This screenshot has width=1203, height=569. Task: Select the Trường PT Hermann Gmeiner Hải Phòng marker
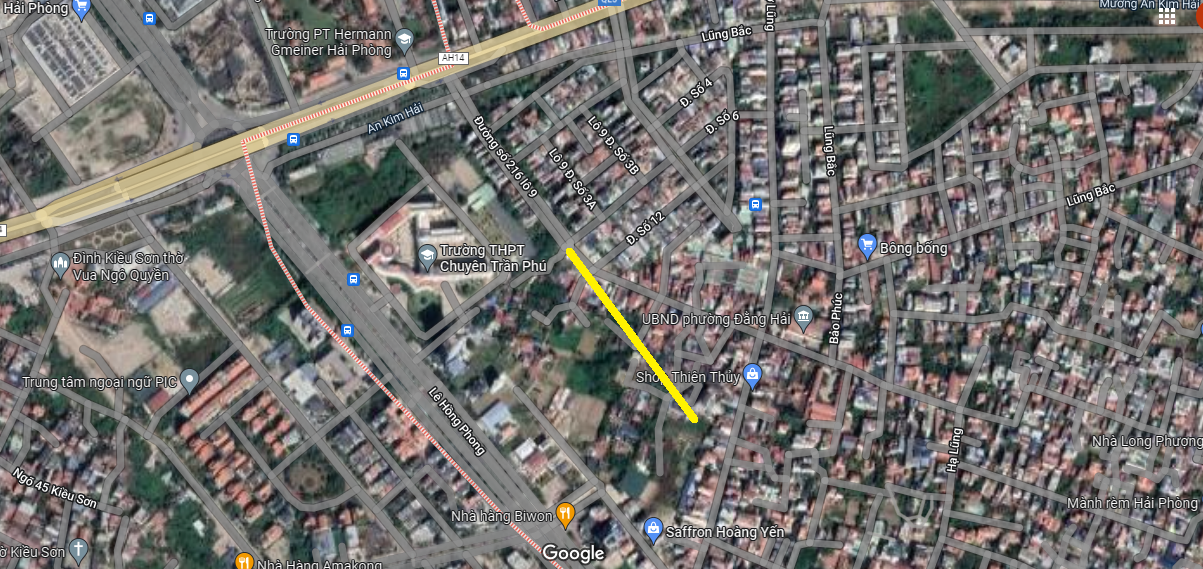pyautogui.click(x=404, y=41)
